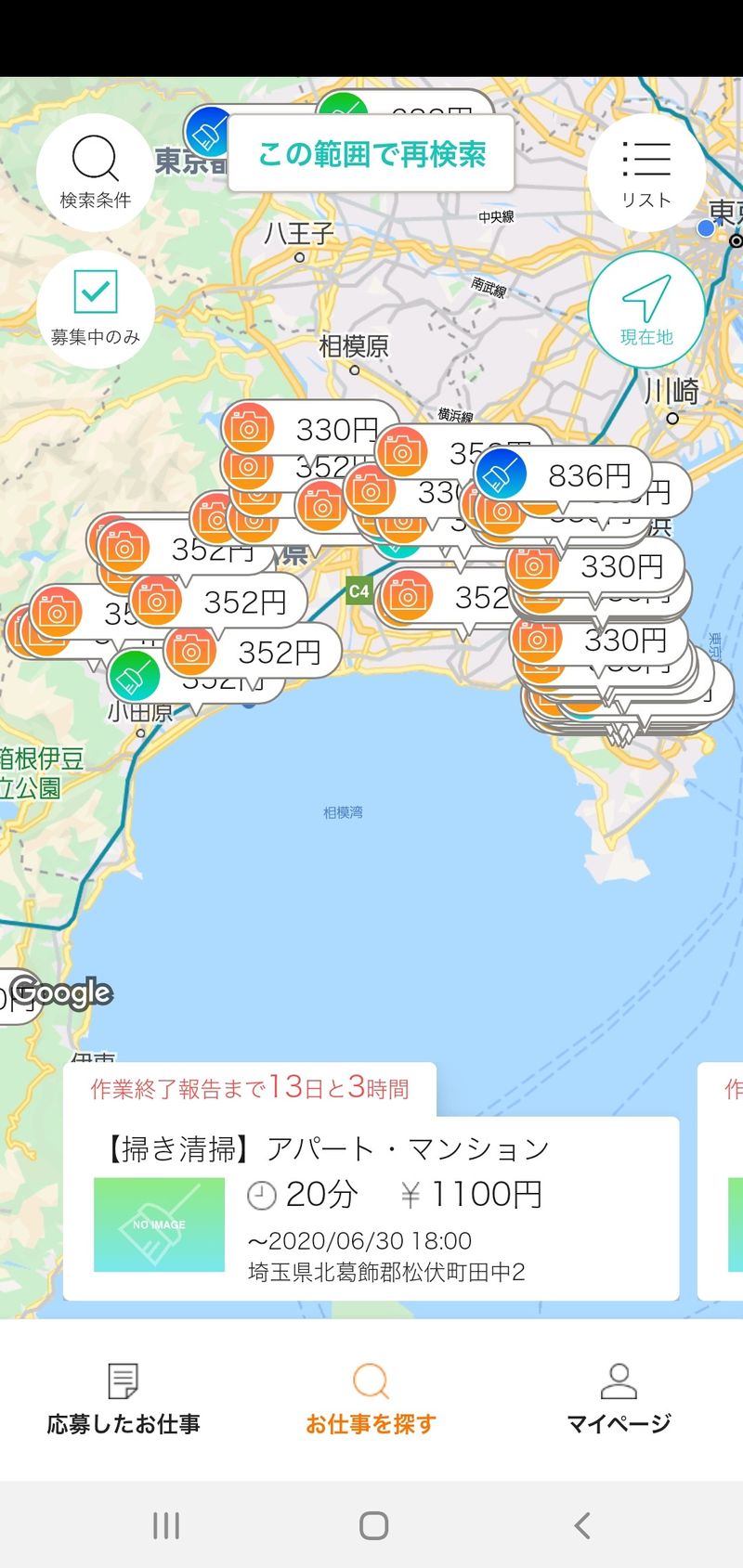Viewport: 743px width, 1568px height.
Task: Center the map with 現在地
Action: tap(645, 309)
